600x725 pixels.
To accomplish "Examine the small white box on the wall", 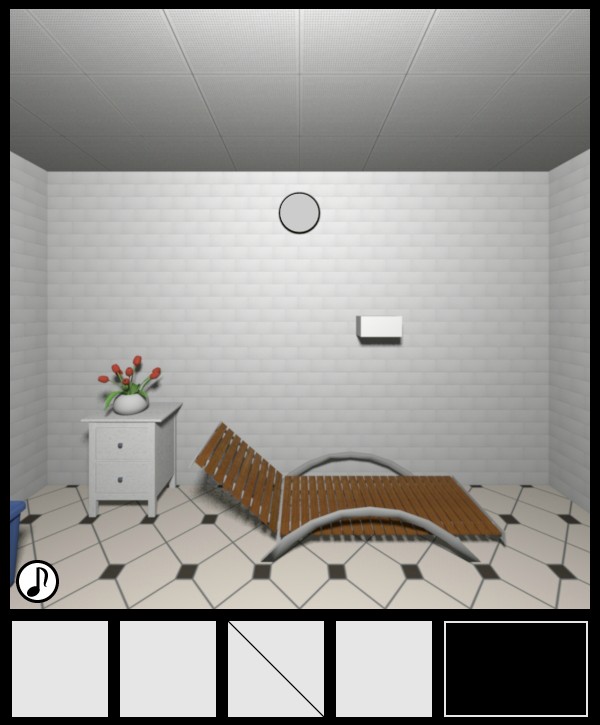I will tap(380, 328).
